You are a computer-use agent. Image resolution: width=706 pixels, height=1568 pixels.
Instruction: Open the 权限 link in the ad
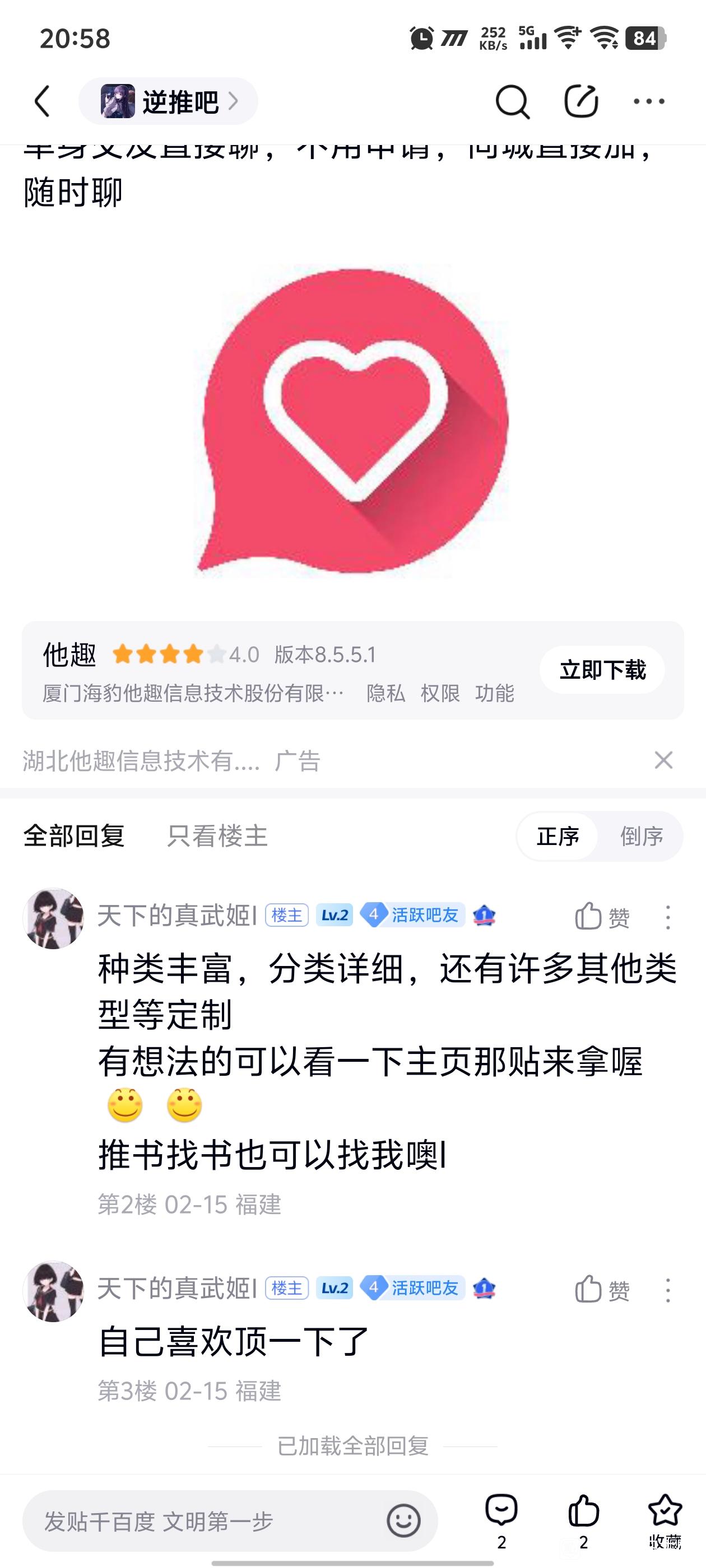click(440, 693)
